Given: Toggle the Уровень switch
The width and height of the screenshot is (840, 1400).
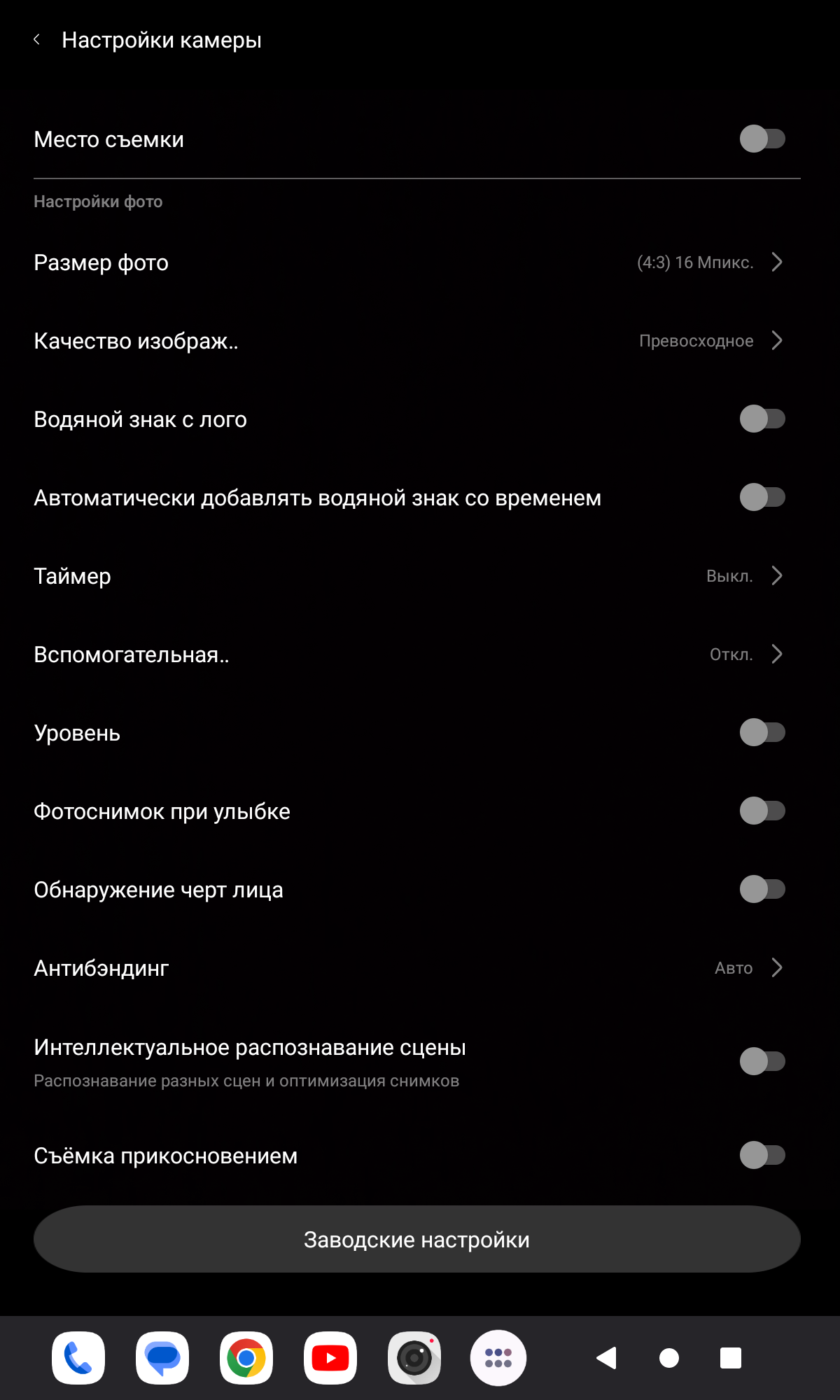Looking at the screenshot, I should 762,733.
